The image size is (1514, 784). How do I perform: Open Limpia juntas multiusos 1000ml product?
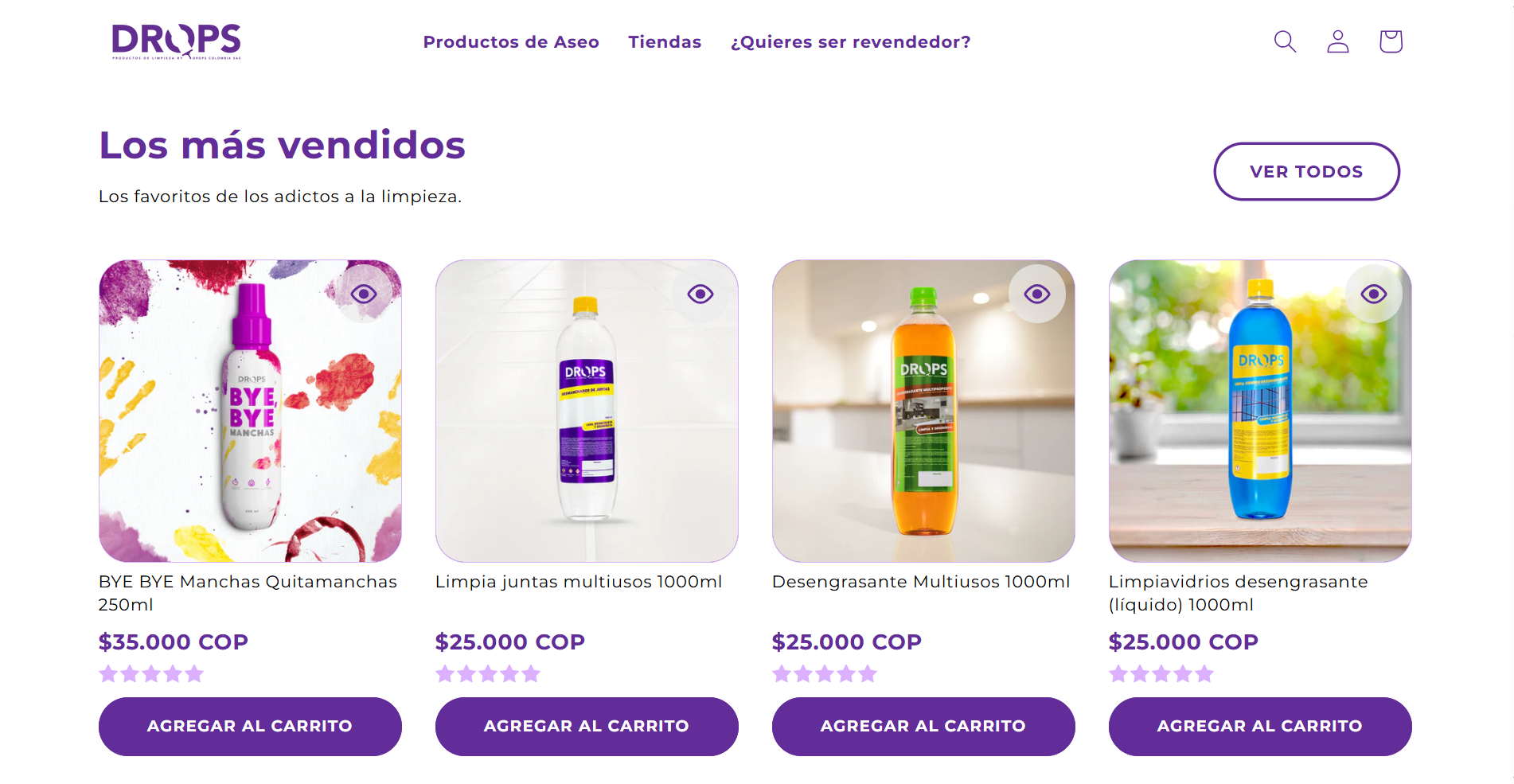pyautogui.click(x=579, y=582)
